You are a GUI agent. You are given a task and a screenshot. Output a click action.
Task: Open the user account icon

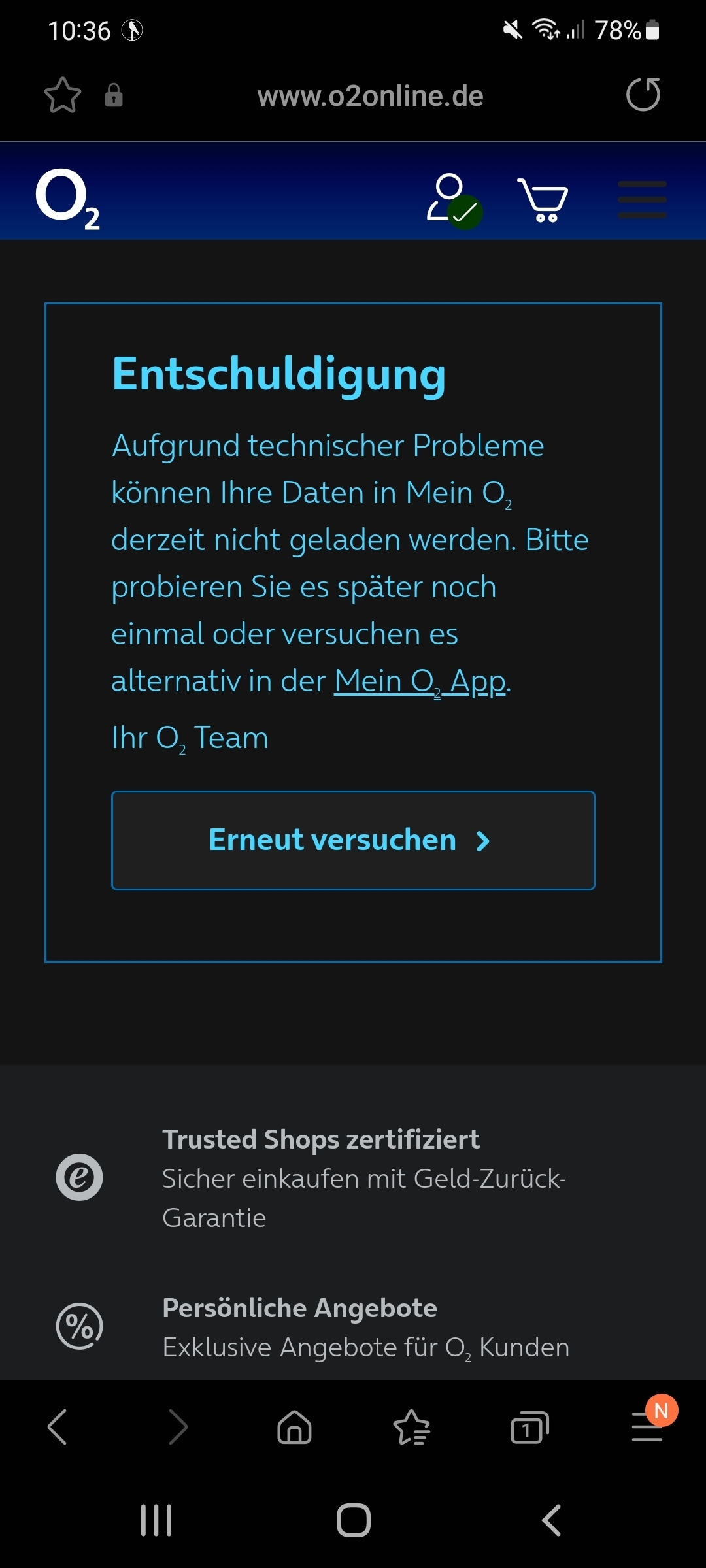pos(453,199)
